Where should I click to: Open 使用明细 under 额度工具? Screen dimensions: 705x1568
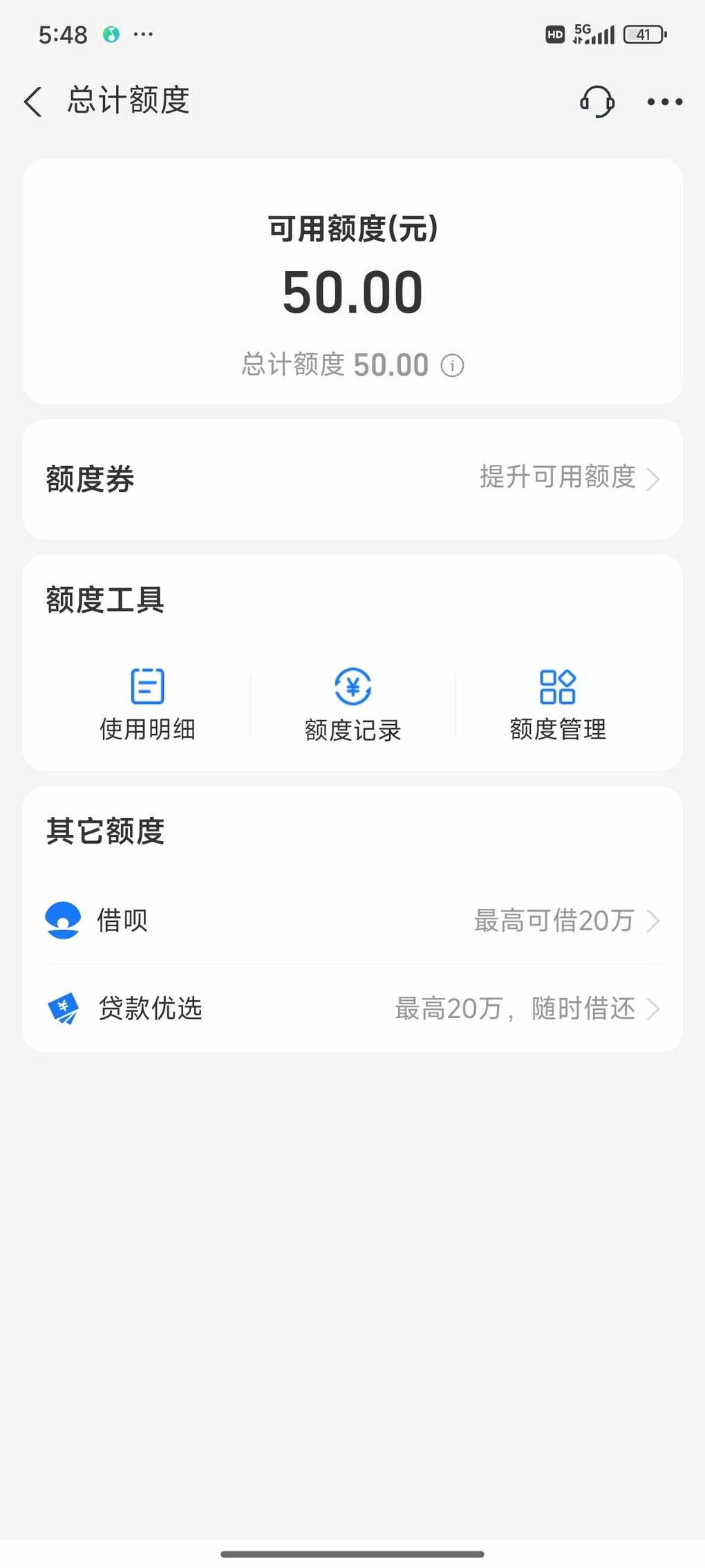click(x=147, y=704)
